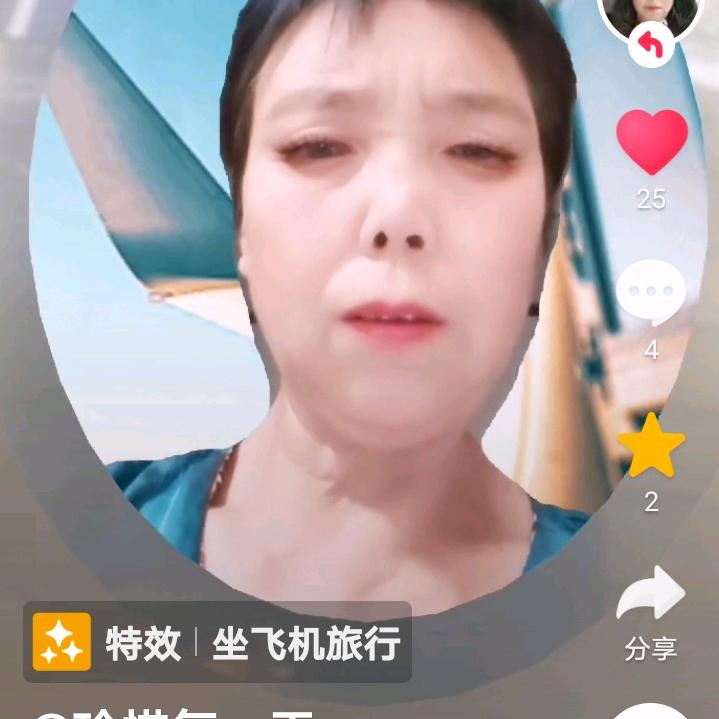Like this video with the heart
Viewport: 719px width, 719px height.
click(651, 142)
